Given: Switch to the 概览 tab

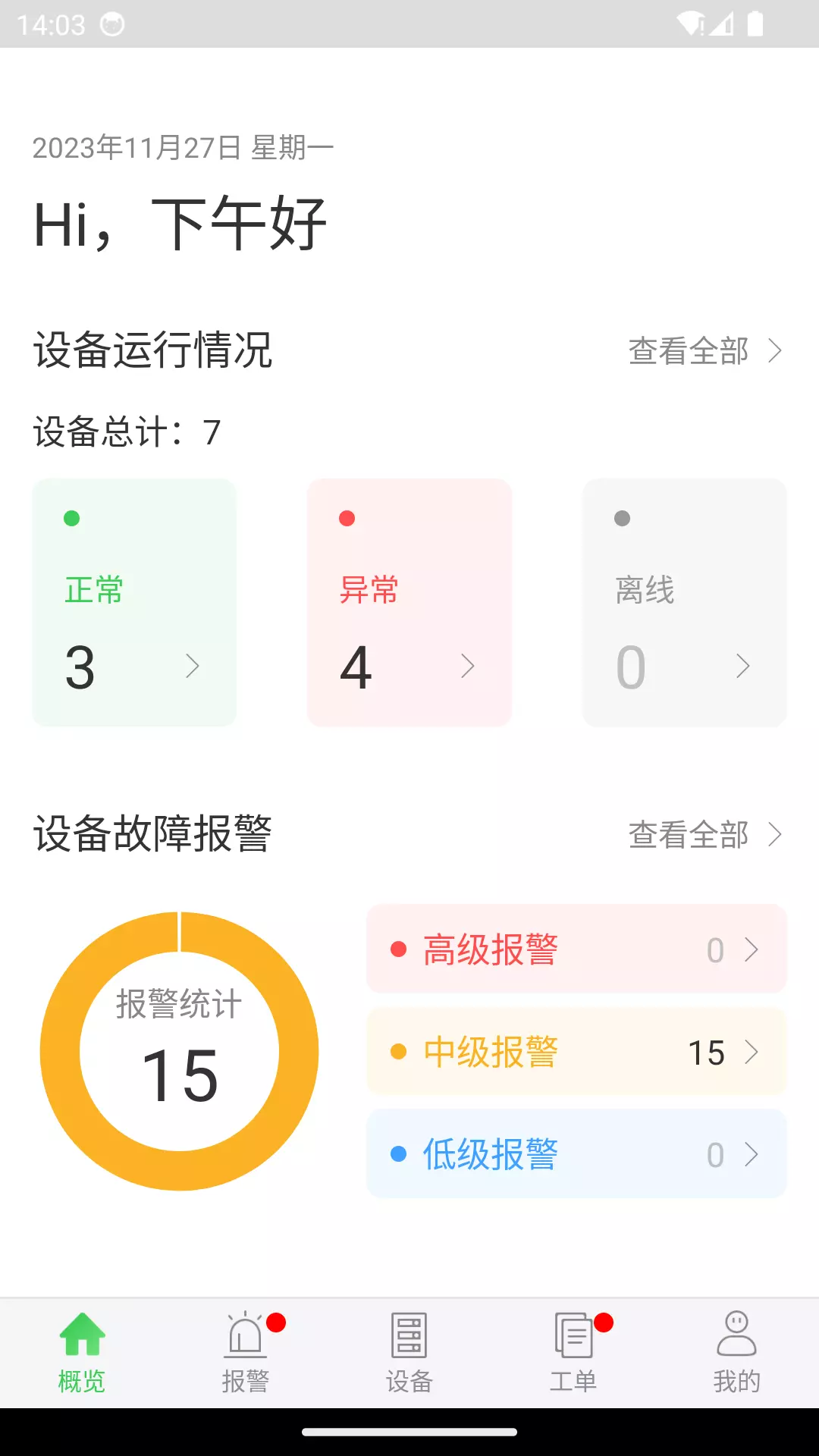Looking at the screenshot, I should tap(82, 1353).
